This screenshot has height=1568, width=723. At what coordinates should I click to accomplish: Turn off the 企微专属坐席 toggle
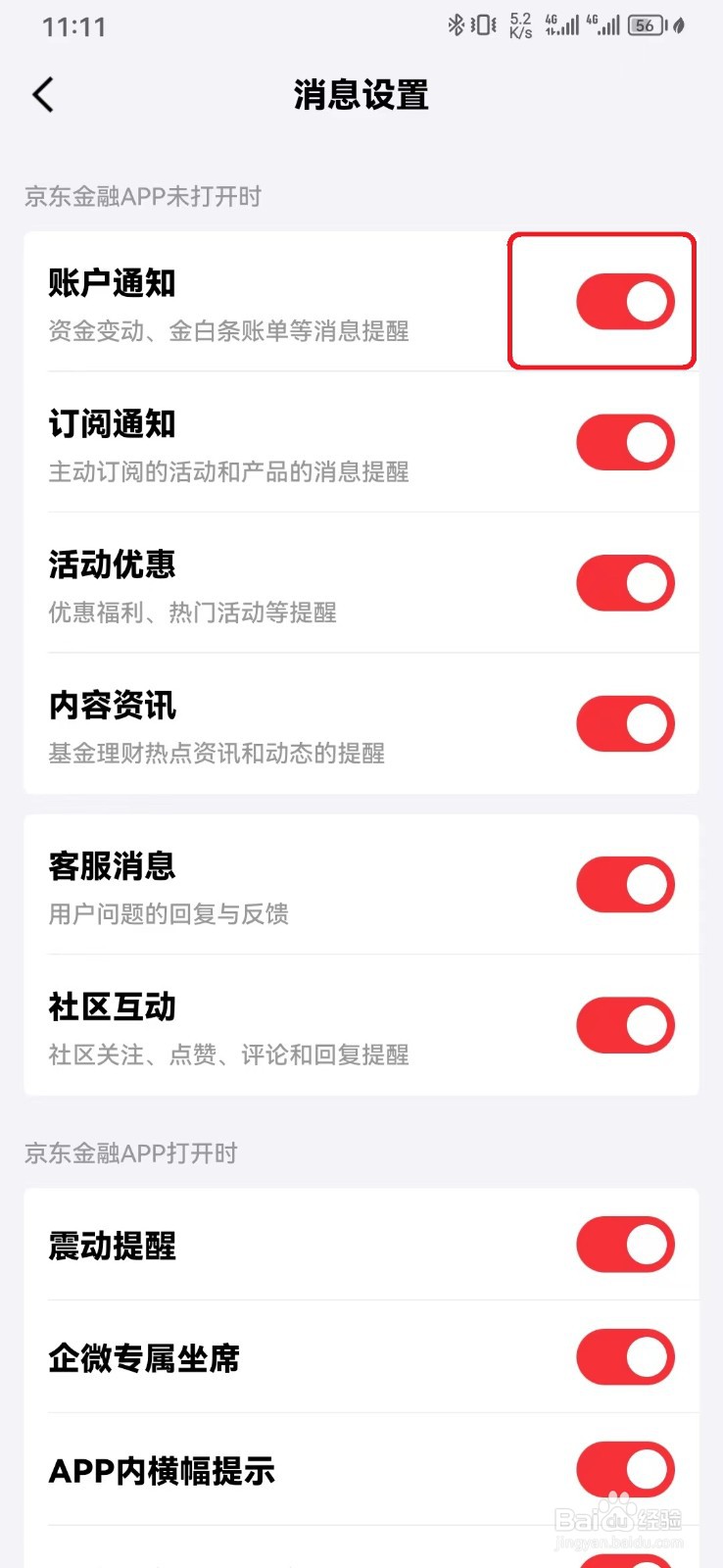coord(625,1358)
